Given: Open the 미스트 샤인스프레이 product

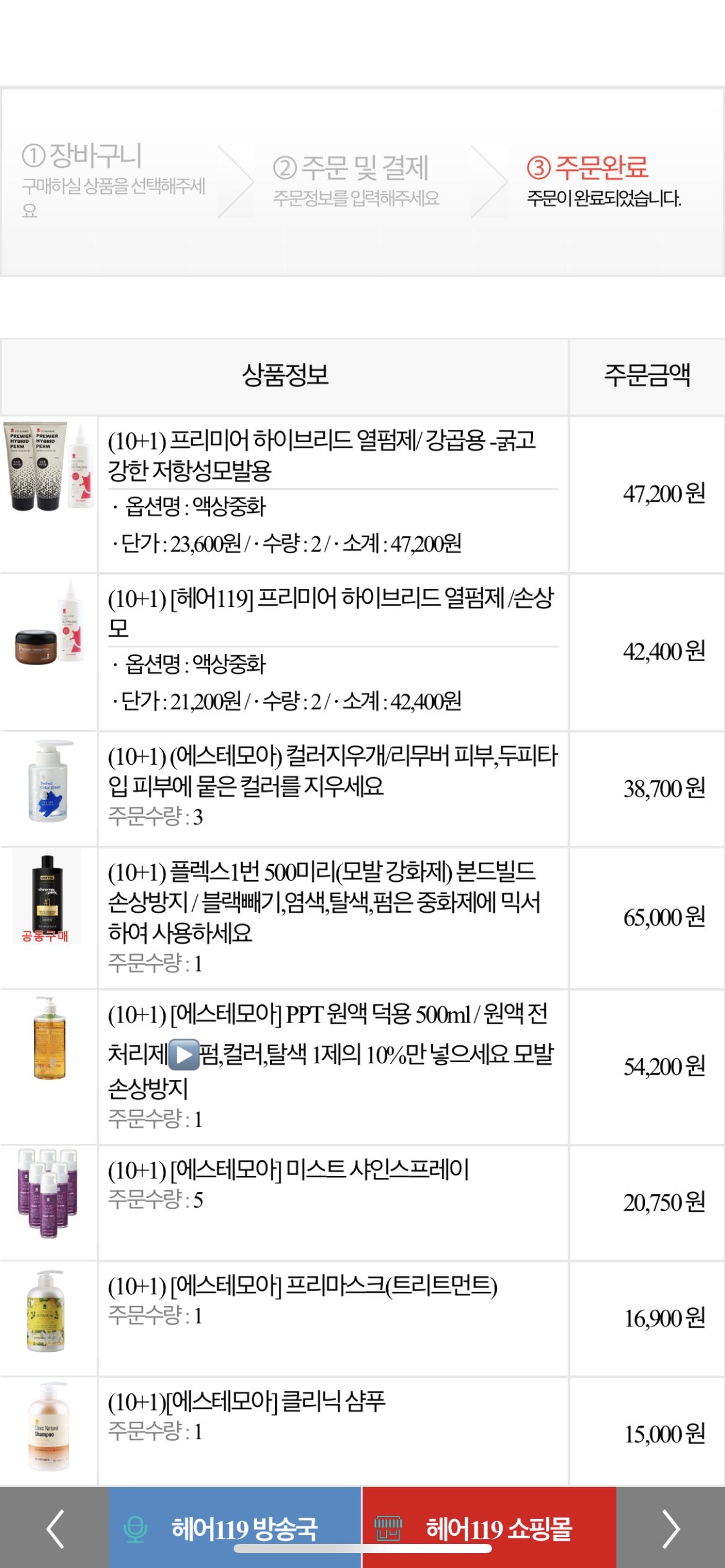Looking at the screenshot, I should [x=288, y=1170].
